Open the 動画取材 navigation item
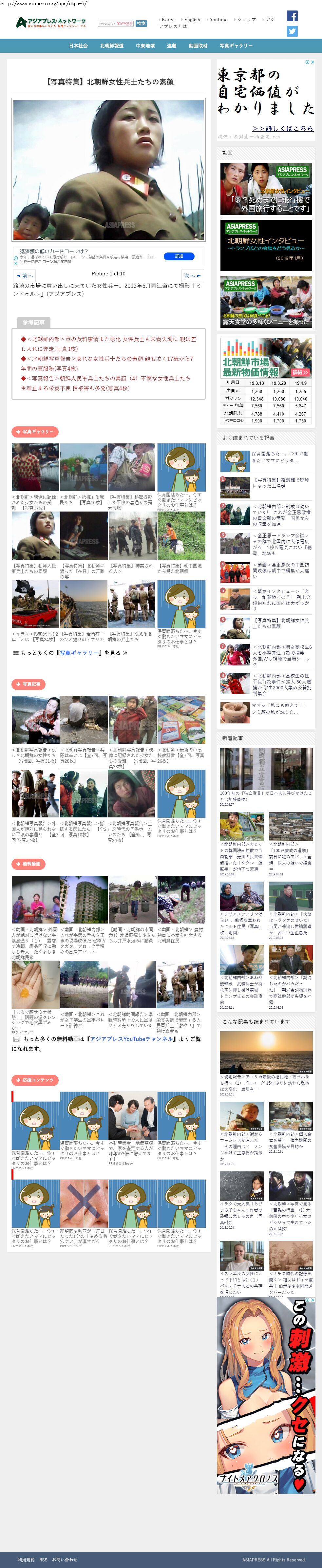 (x=198, y=46)
